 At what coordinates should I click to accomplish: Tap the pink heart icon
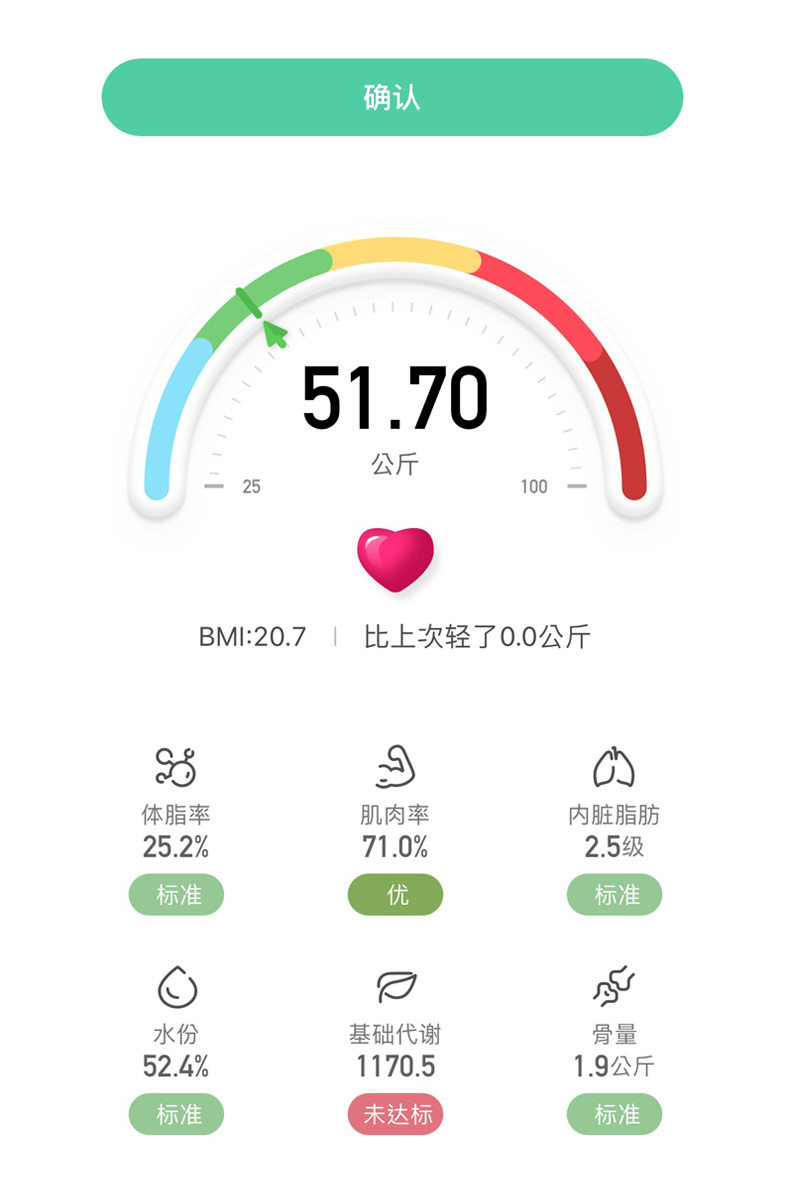pos(394,558)
